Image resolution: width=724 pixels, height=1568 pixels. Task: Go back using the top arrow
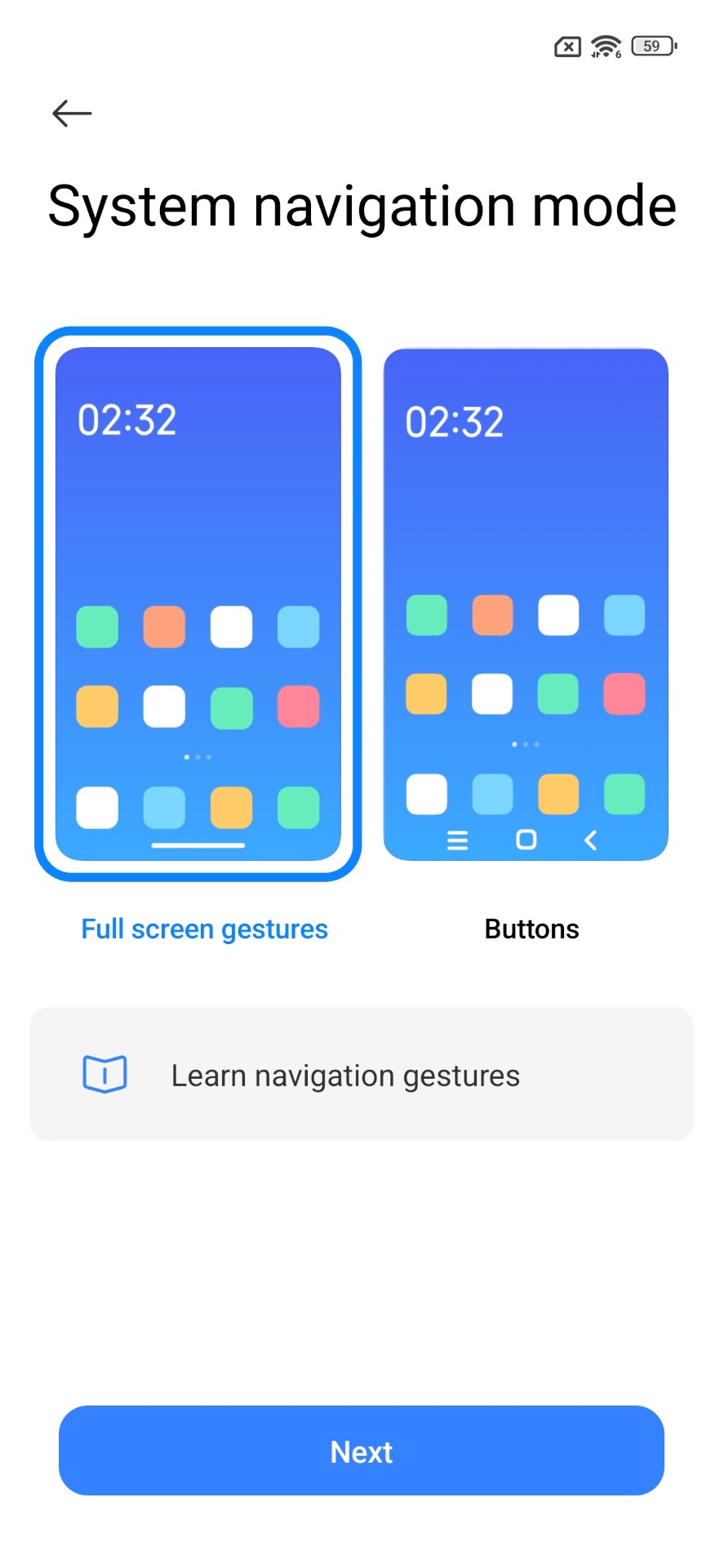tap(72, 113)
